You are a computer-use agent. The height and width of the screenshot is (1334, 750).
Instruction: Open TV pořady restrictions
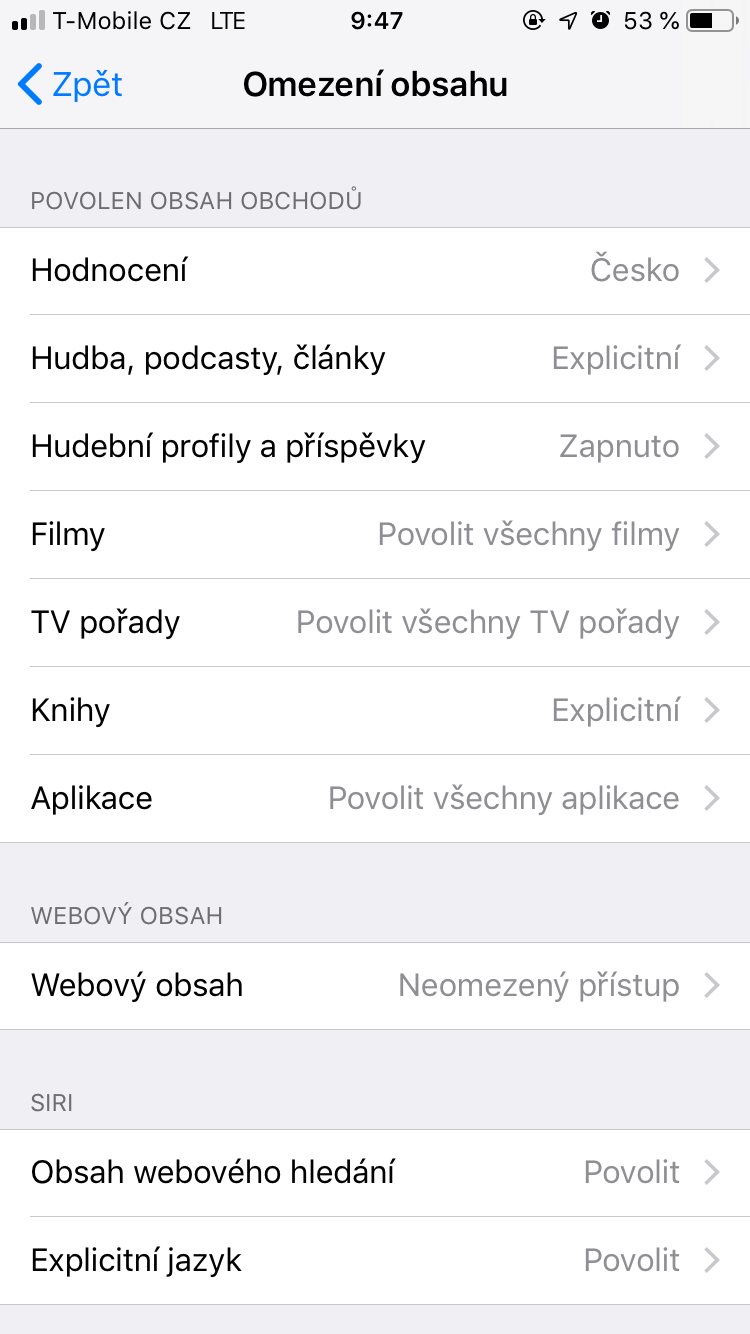pos(375,622)
